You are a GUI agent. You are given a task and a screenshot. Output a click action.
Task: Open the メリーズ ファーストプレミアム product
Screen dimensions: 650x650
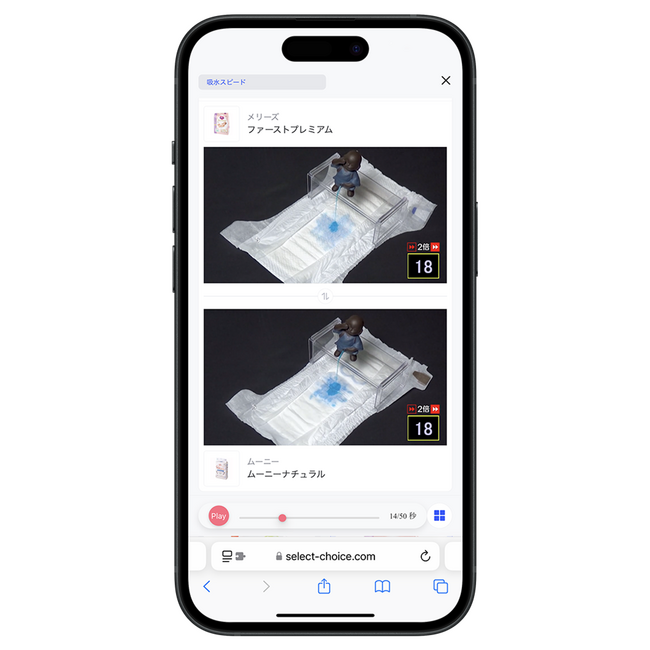point(290,124)
